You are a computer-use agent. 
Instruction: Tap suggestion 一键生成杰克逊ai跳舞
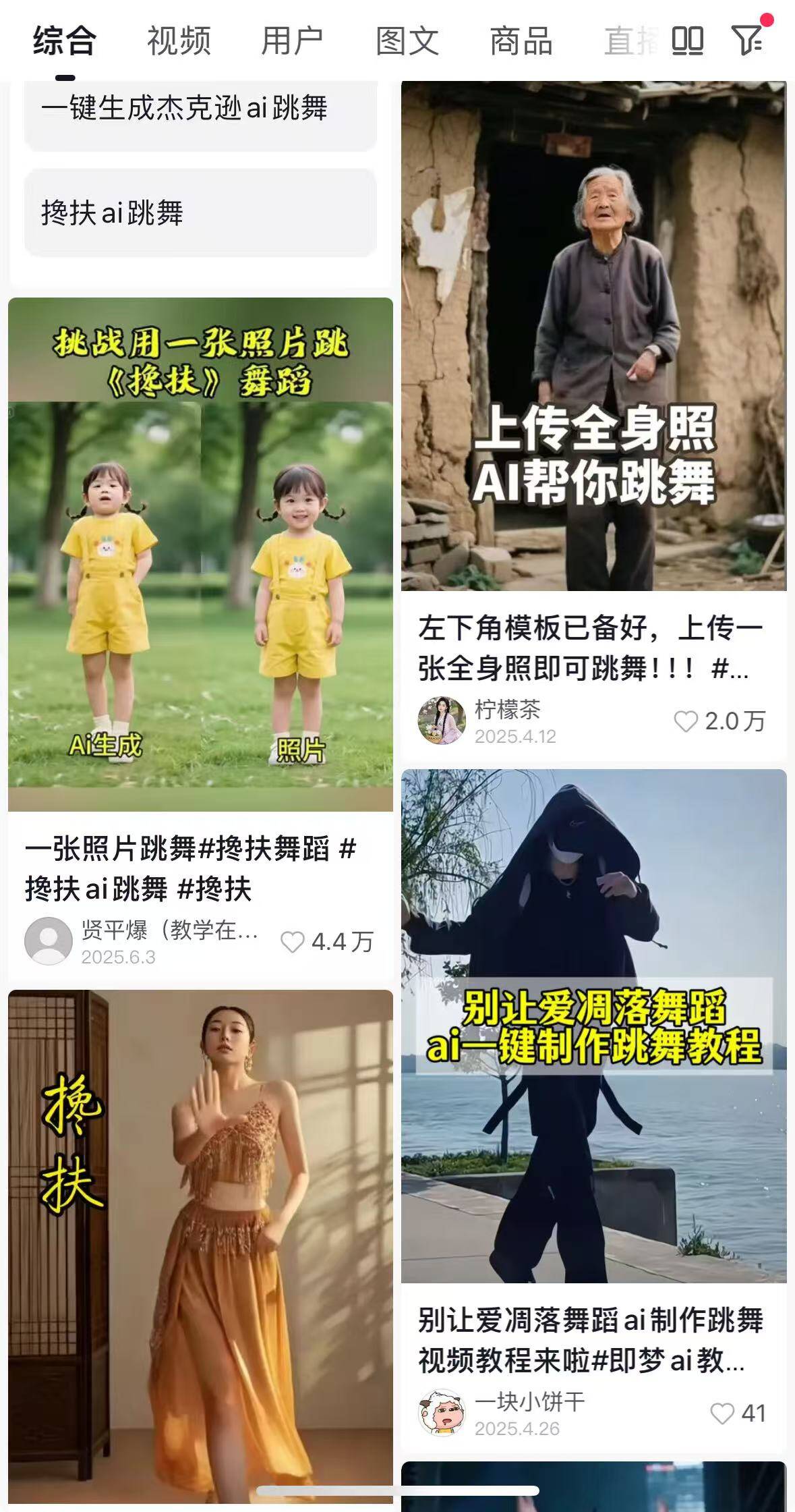200,109
